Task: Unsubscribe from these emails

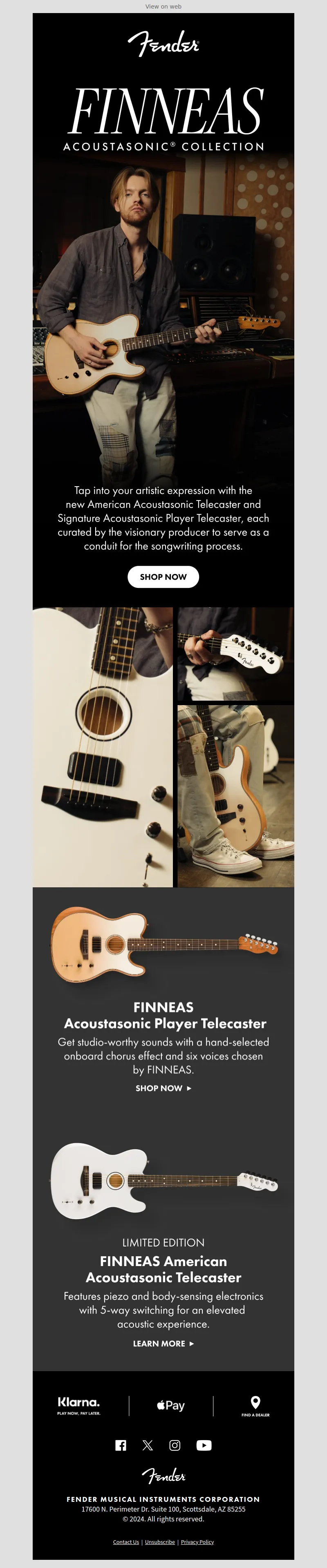Action: pos(159,1542)
